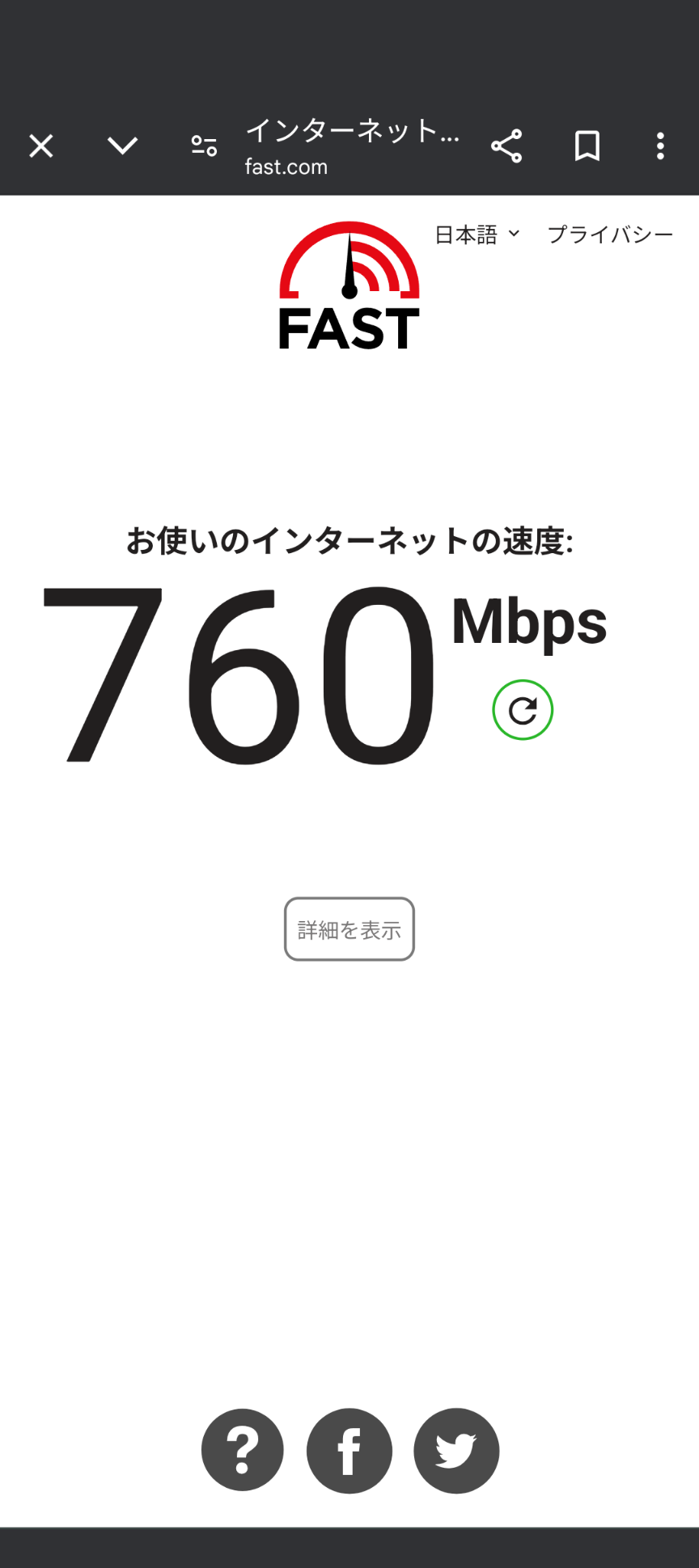The height and width of the screenshot is (1568, 699).
Task: Close the in-app browser tab
Action: [41, 146]
